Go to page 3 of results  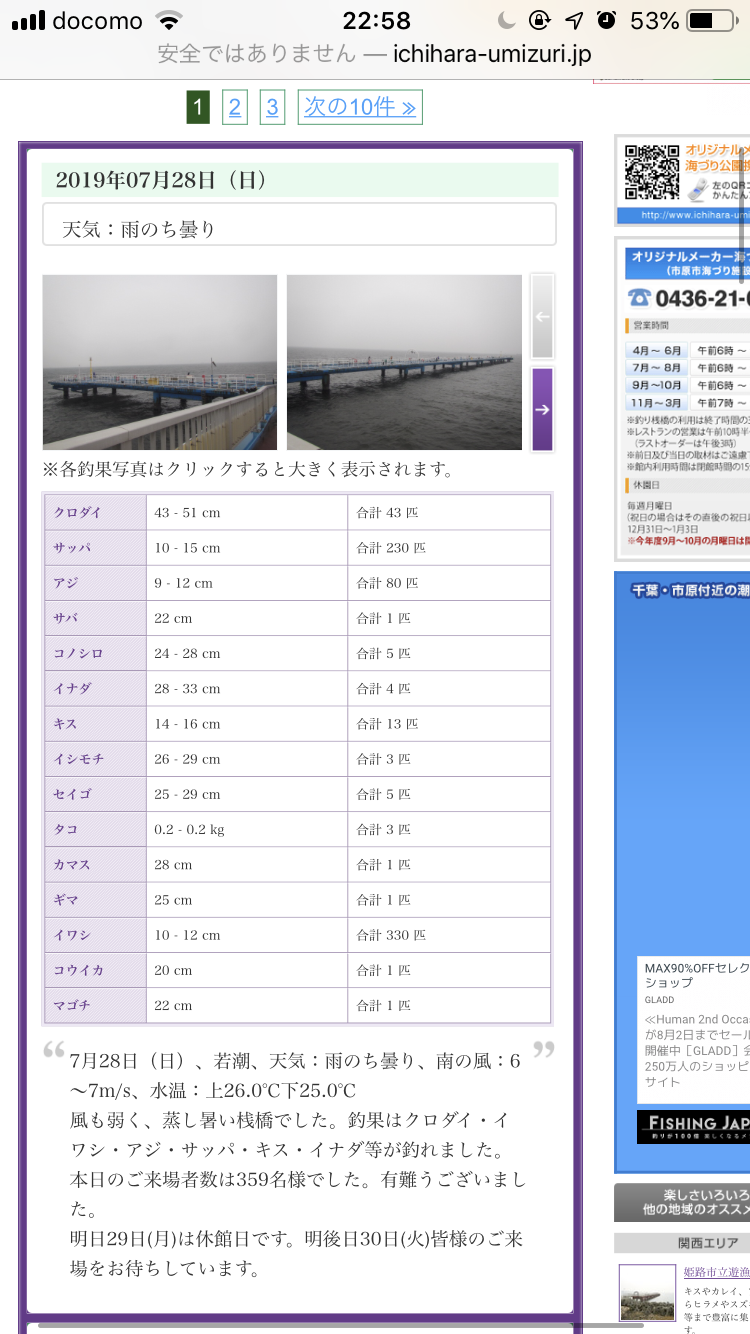point(272,107)
